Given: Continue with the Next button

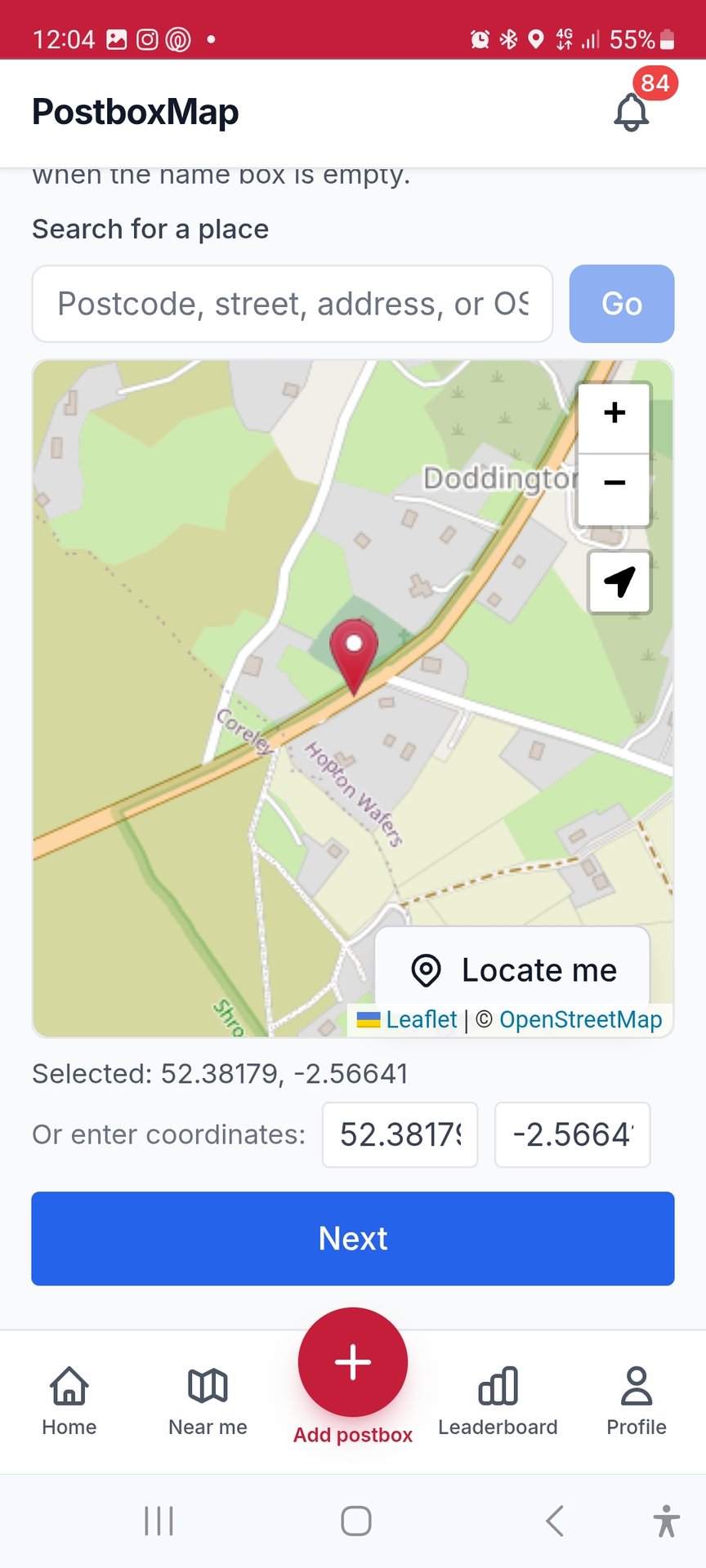Looking at the screenshot, I should coord(353,1238).
